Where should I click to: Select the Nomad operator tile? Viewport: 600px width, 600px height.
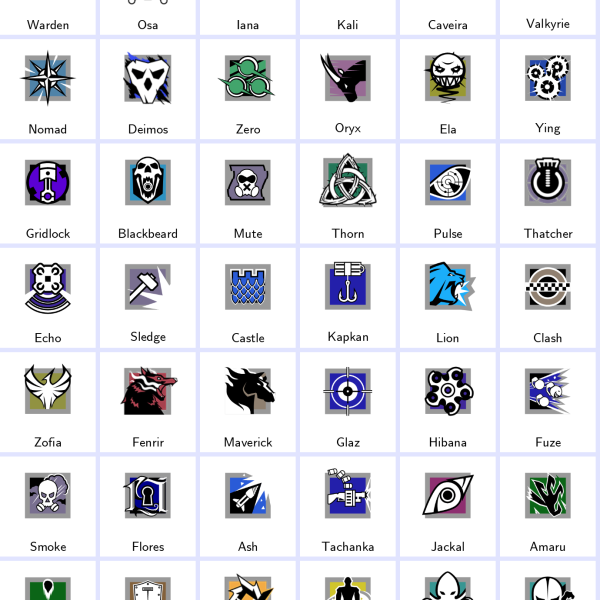(48, 88)
